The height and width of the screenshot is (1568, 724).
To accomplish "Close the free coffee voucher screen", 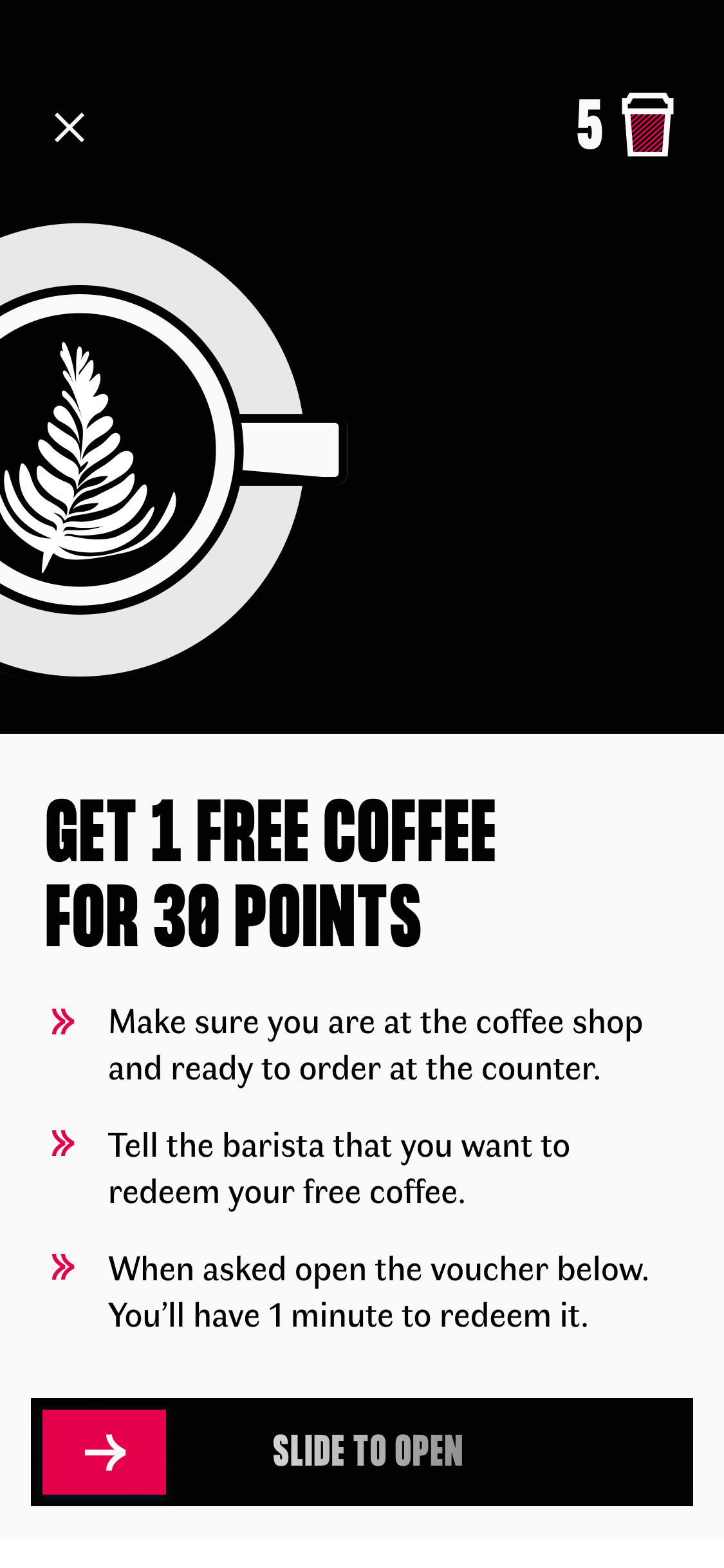I will (70, 127).
